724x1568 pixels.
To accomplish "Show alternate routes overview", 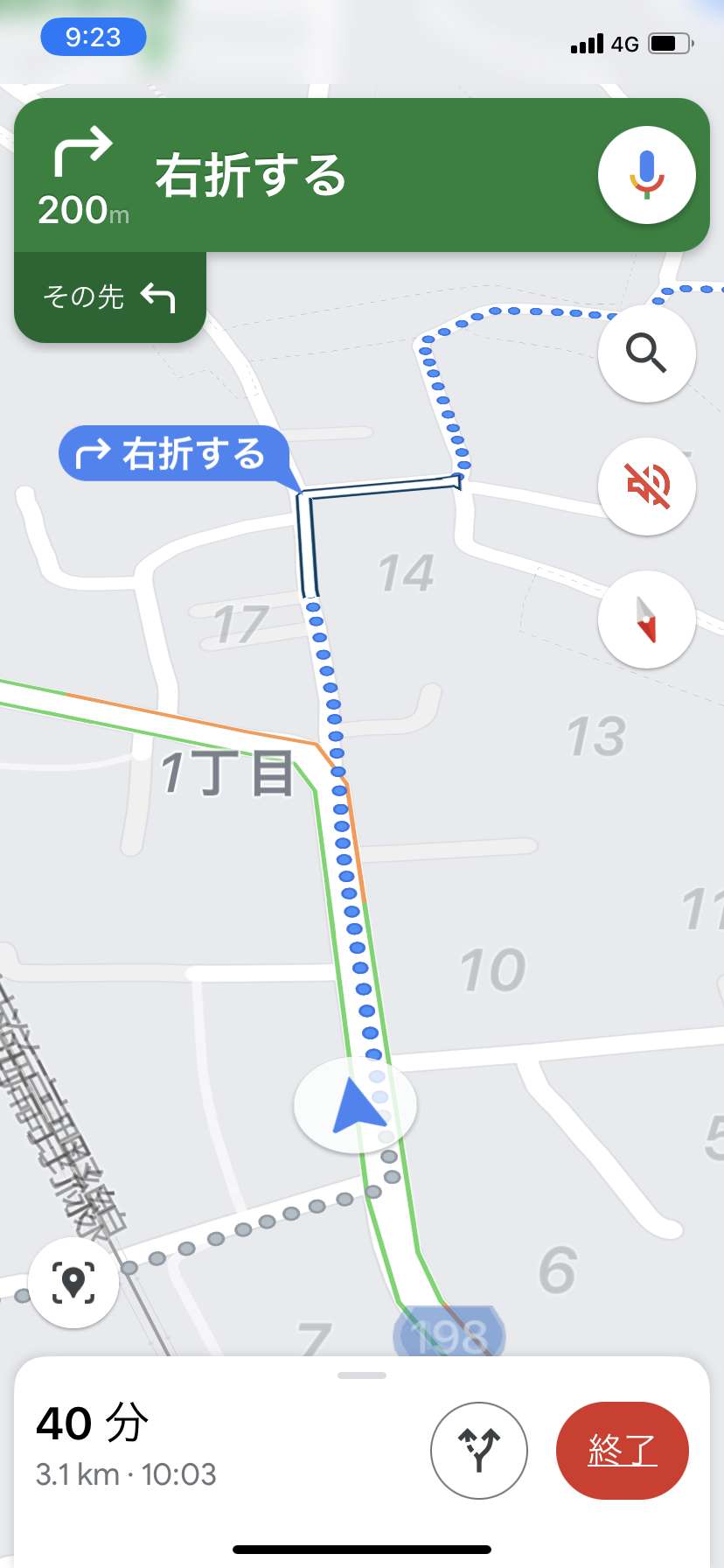I will pyautogui.click(x=479, y=1451).
